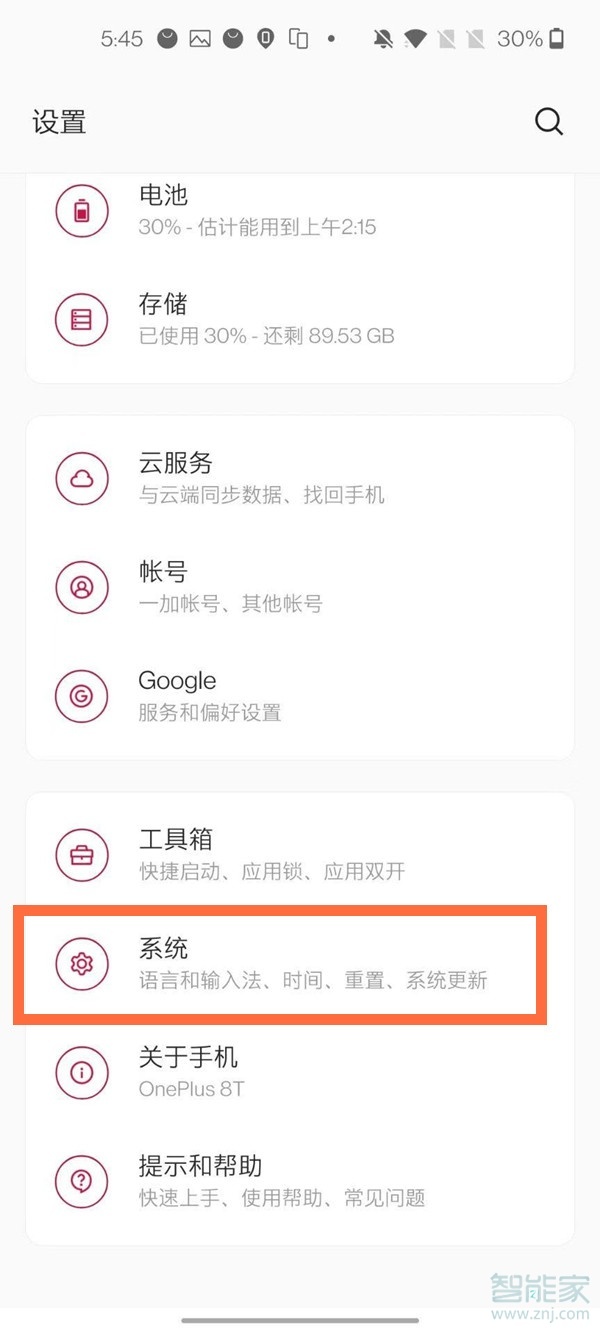The image size is (600, 1333).
Task: Open the settings search icon
Action: [549, 122]
